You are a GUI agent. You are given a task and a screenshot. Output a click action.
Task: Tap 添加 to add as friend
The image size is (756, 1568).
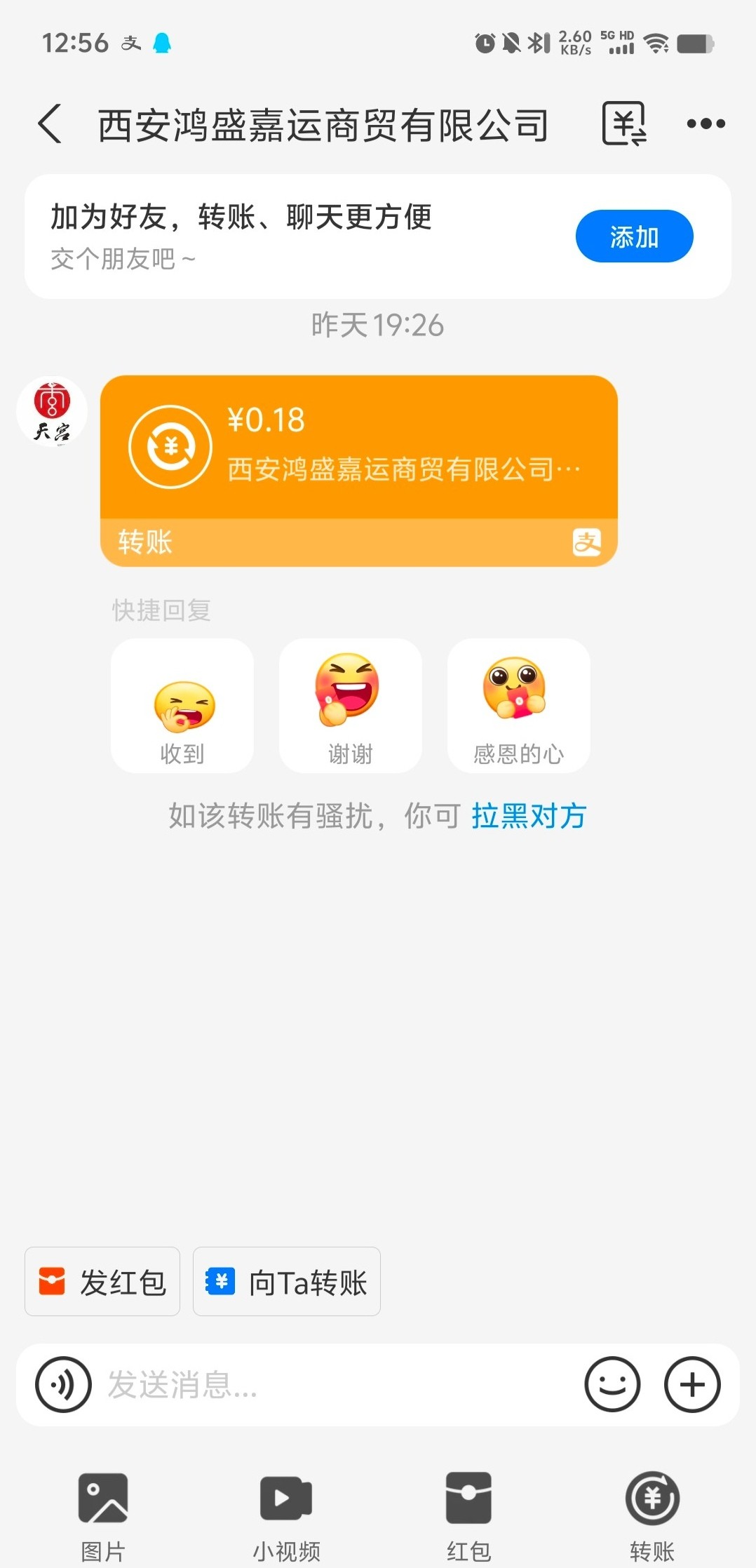point(634,236)
